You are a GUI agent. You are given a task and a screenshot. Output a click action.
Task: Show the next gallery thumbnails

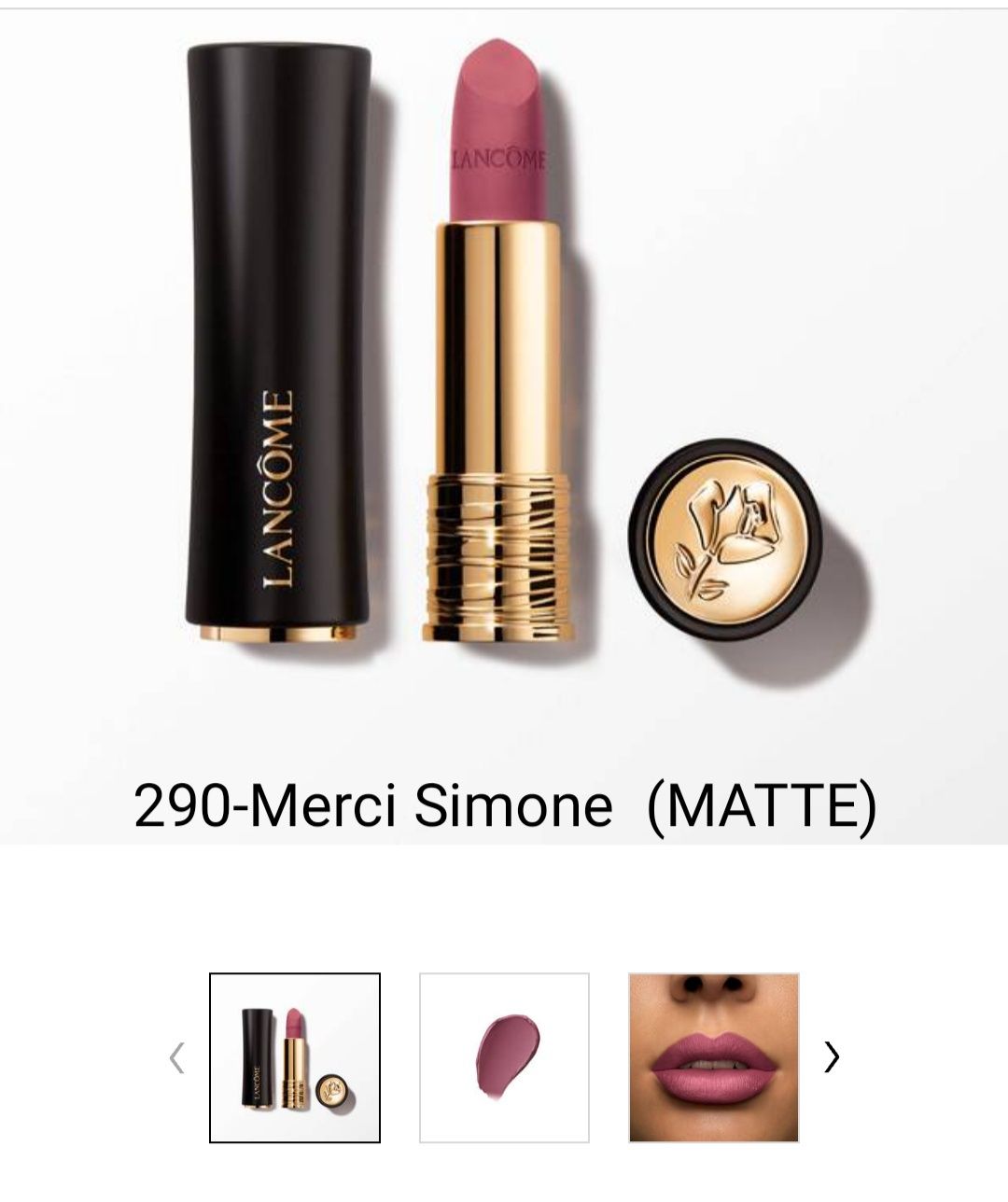pyautogui.click(x=832, y=1057)
